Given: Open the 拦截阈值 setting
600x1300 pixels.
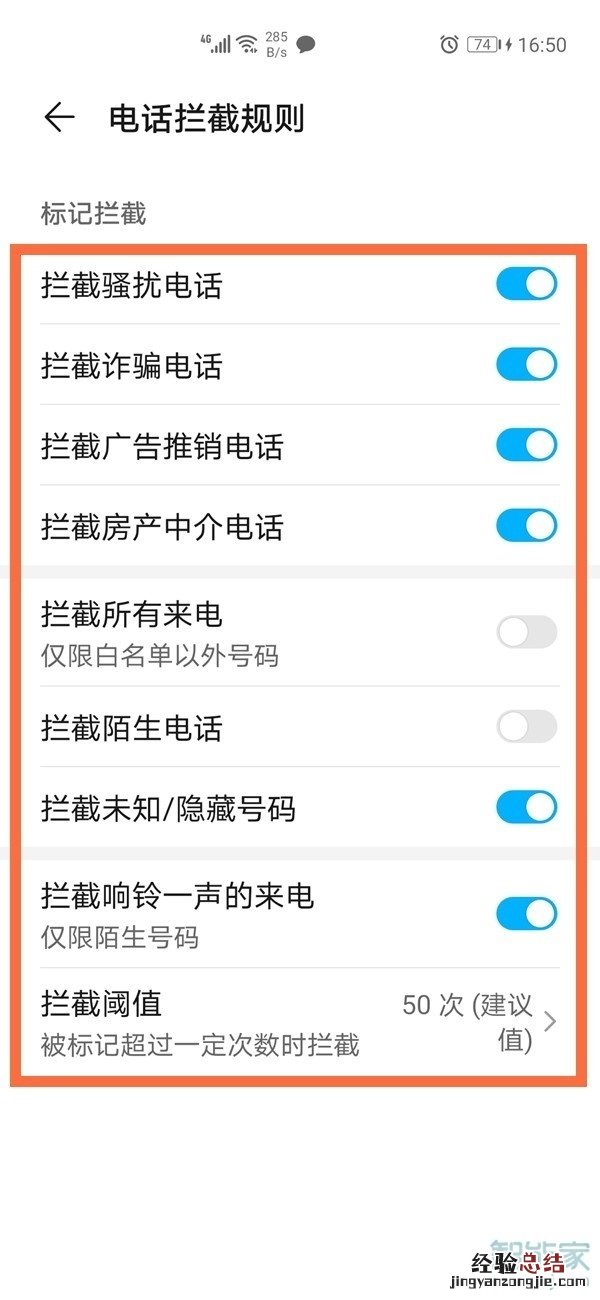Looking at the screenshot, I should coord(300,1021).
